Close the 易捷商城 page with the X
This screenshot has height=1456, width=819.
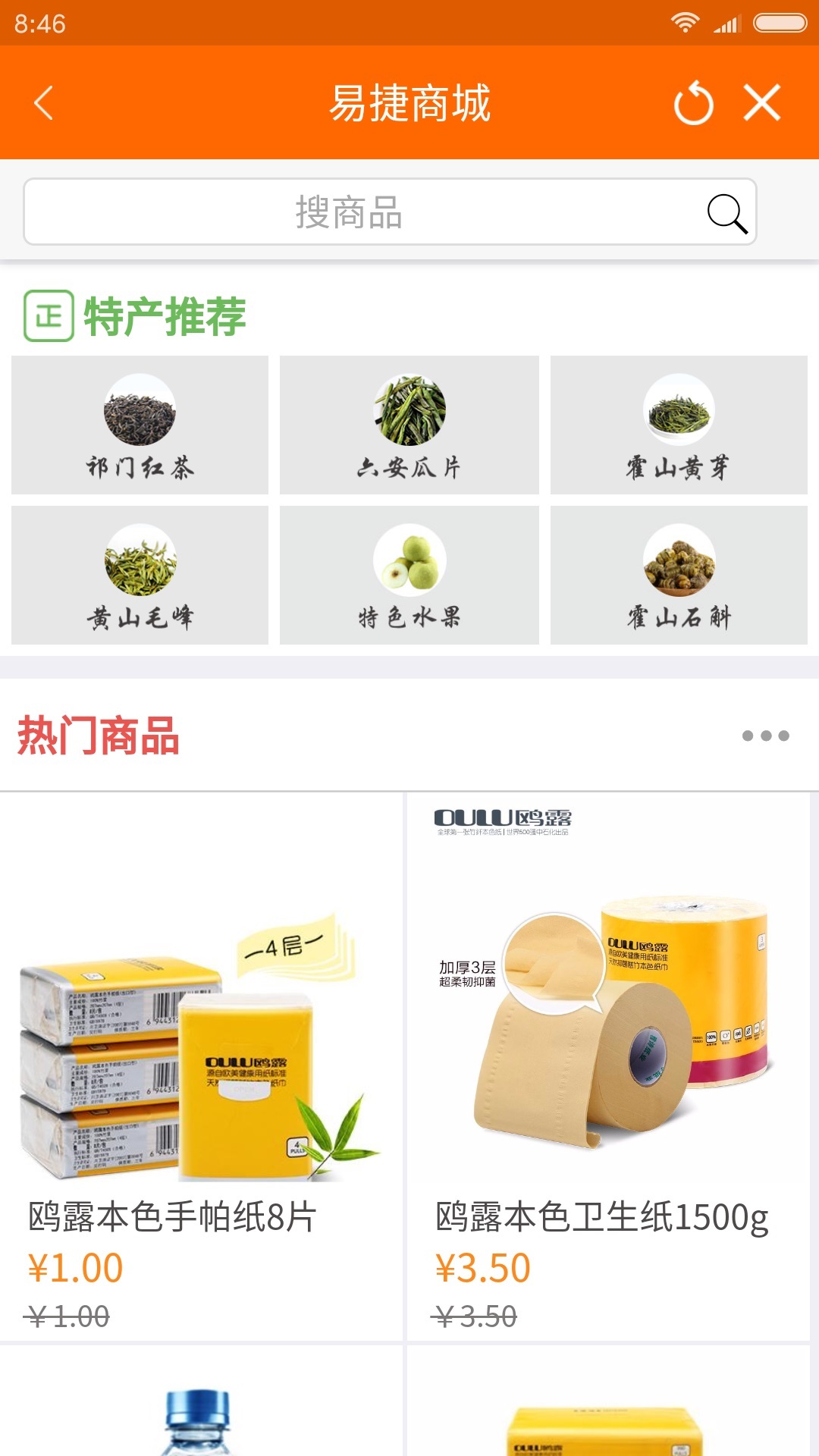[761, 104]
